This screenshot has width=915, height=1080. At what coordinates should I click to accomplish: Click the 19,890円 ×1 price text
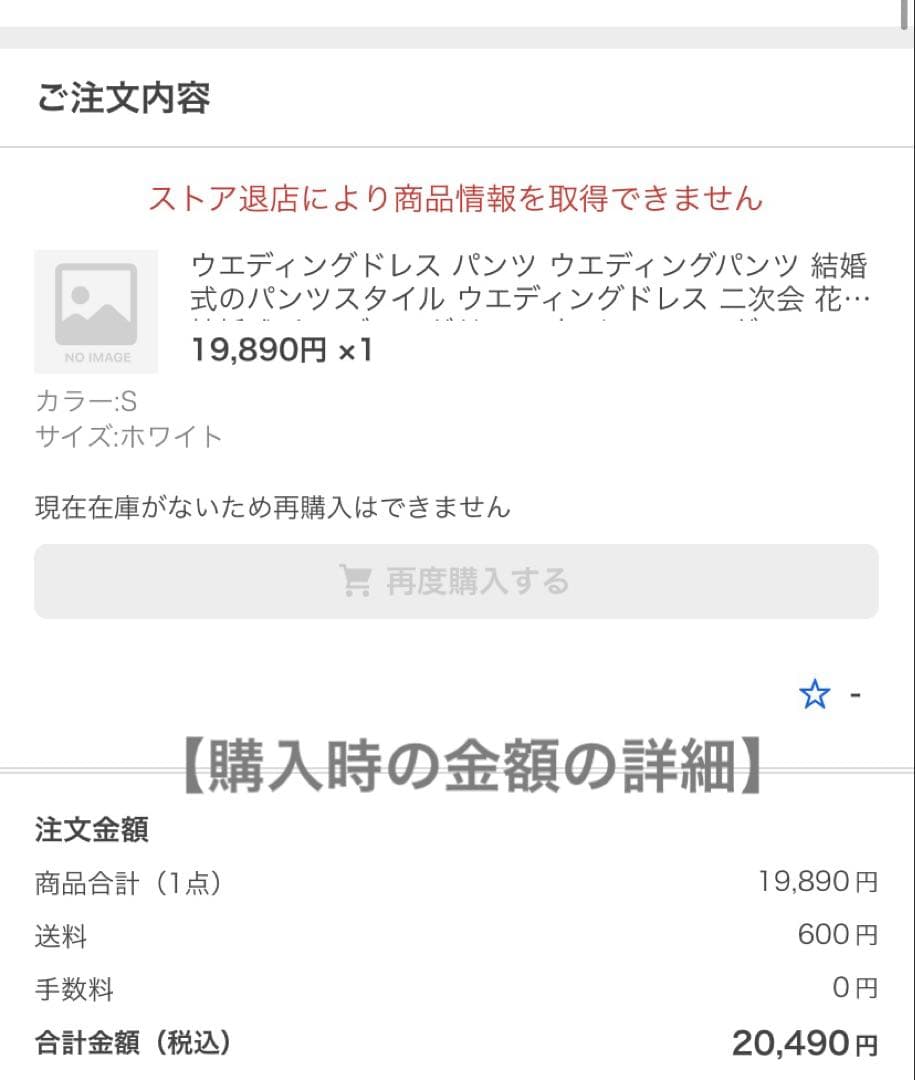(279, 353)
